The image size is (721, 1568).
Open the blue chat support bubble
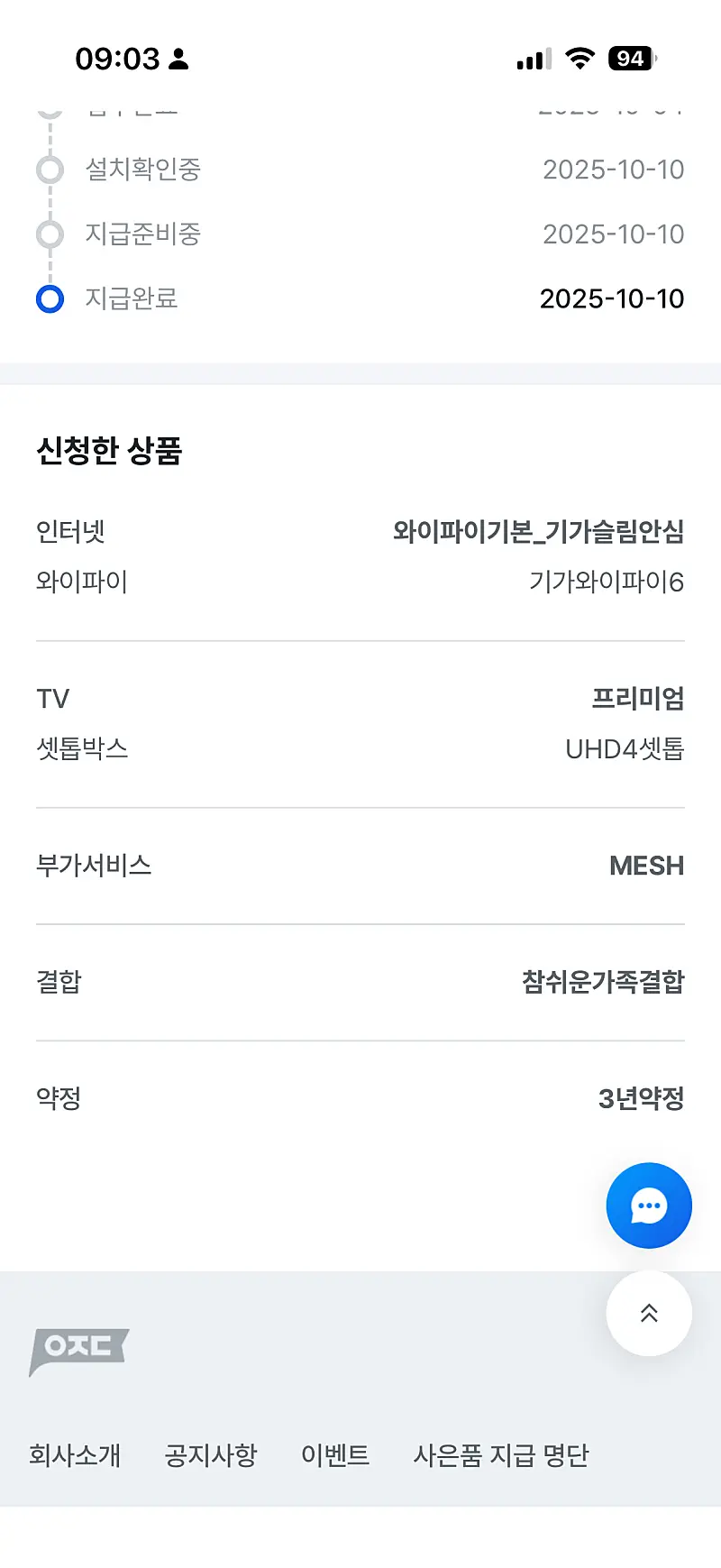click(x=649, y=1206)
